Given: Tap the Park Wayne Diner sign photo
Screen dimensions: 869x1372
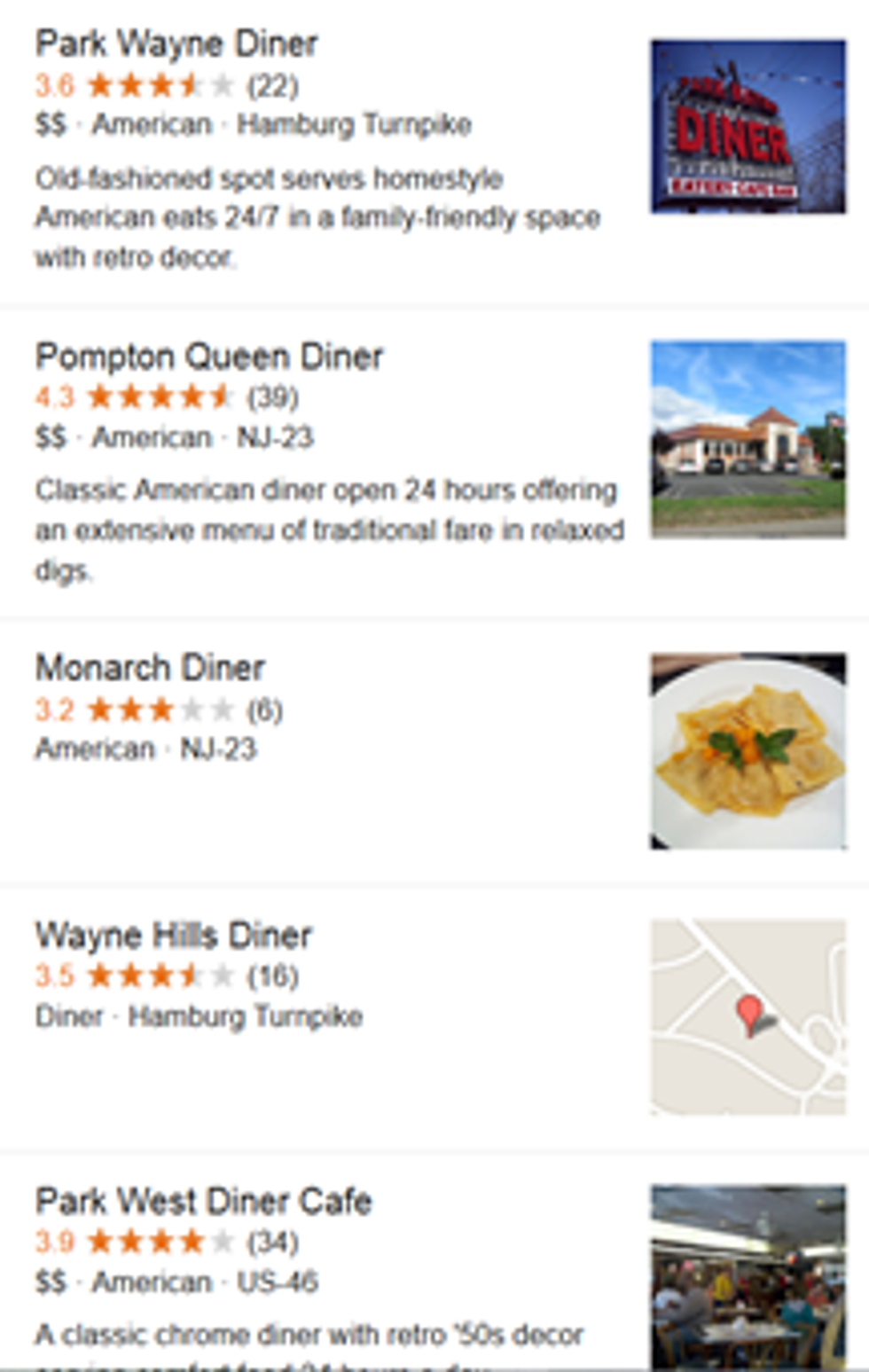Looking at the screenshot, I should tap(748, 127).
